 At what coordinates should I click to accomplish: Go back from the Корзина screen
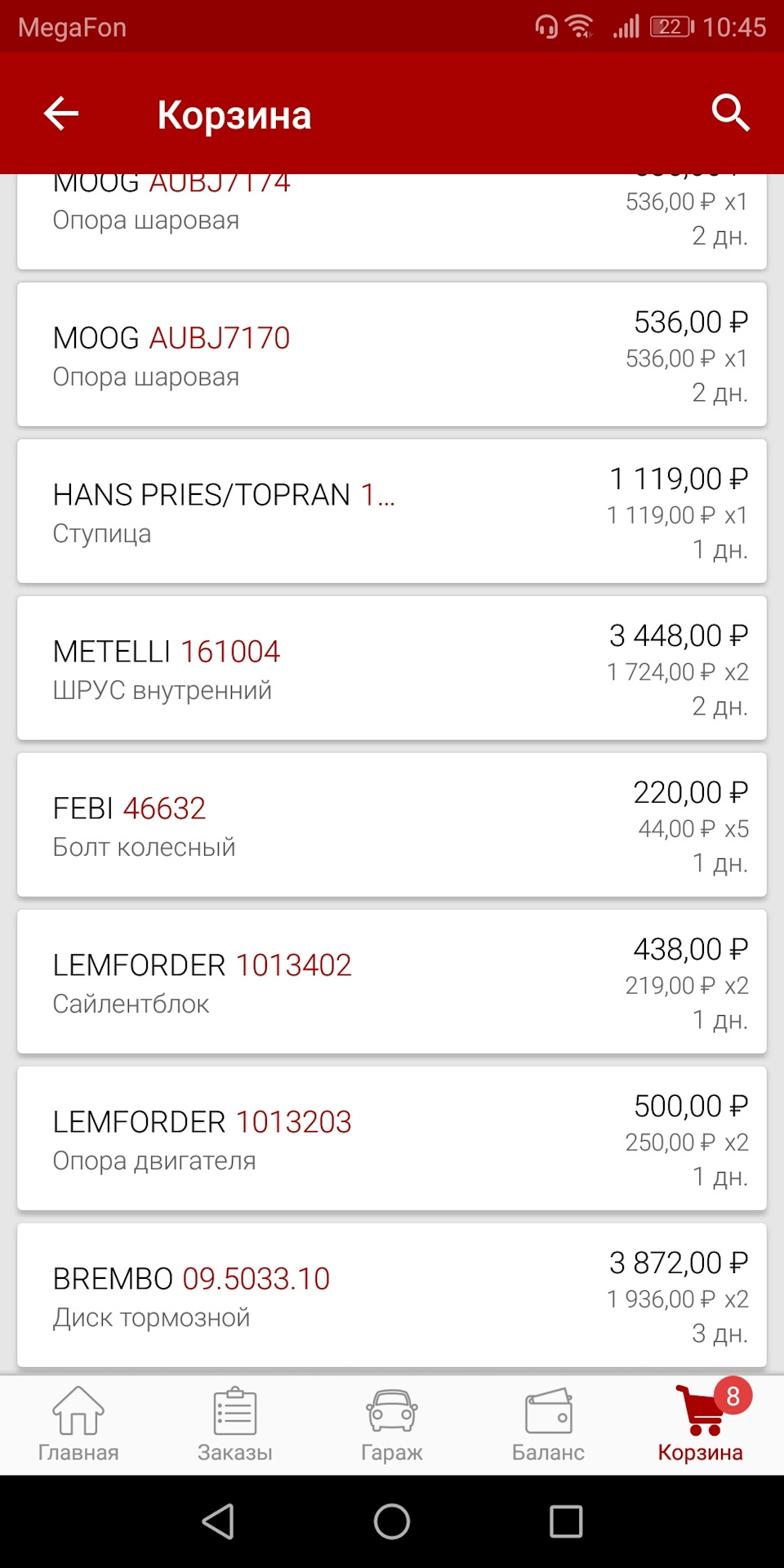click(61, 114)
